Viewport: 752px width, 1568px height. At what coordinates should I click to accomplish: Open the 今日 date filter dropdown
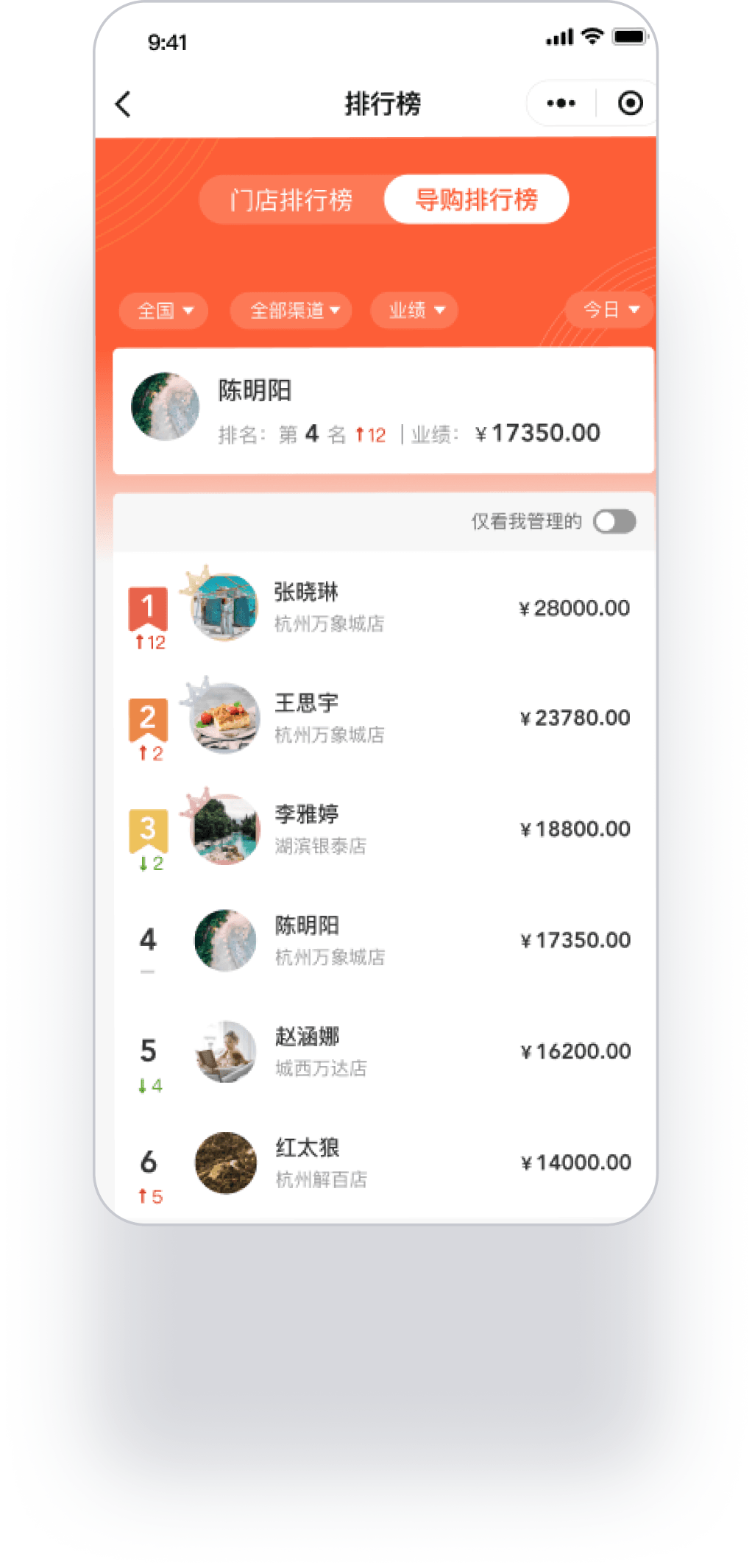click(x=609, y=310)
